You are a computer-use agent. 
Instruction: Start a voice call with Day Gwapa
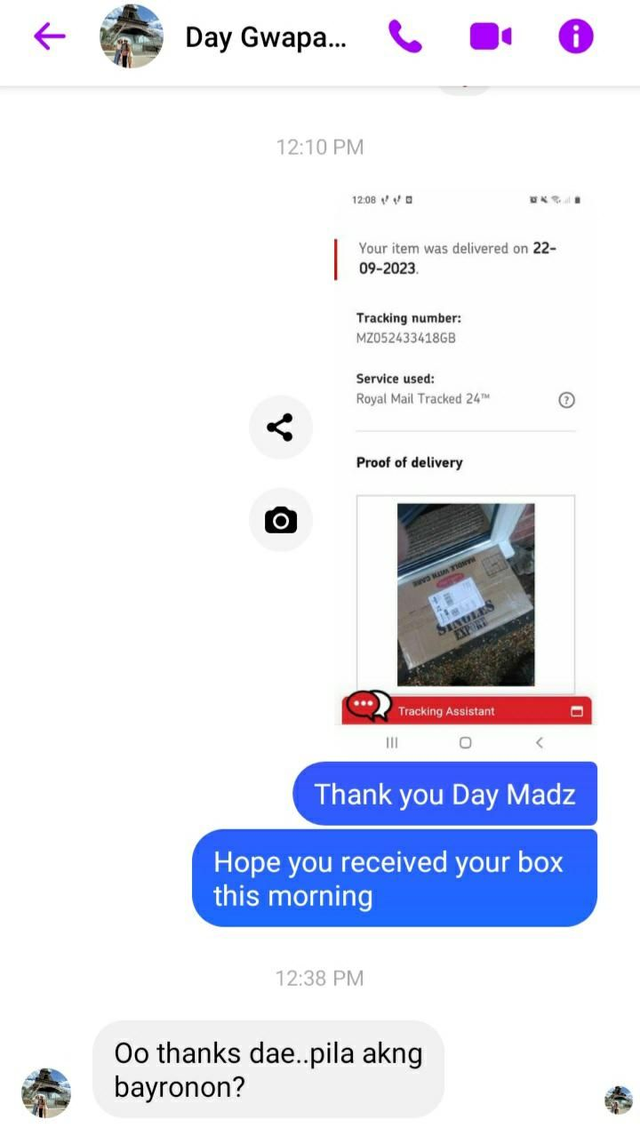coord(405,37)
